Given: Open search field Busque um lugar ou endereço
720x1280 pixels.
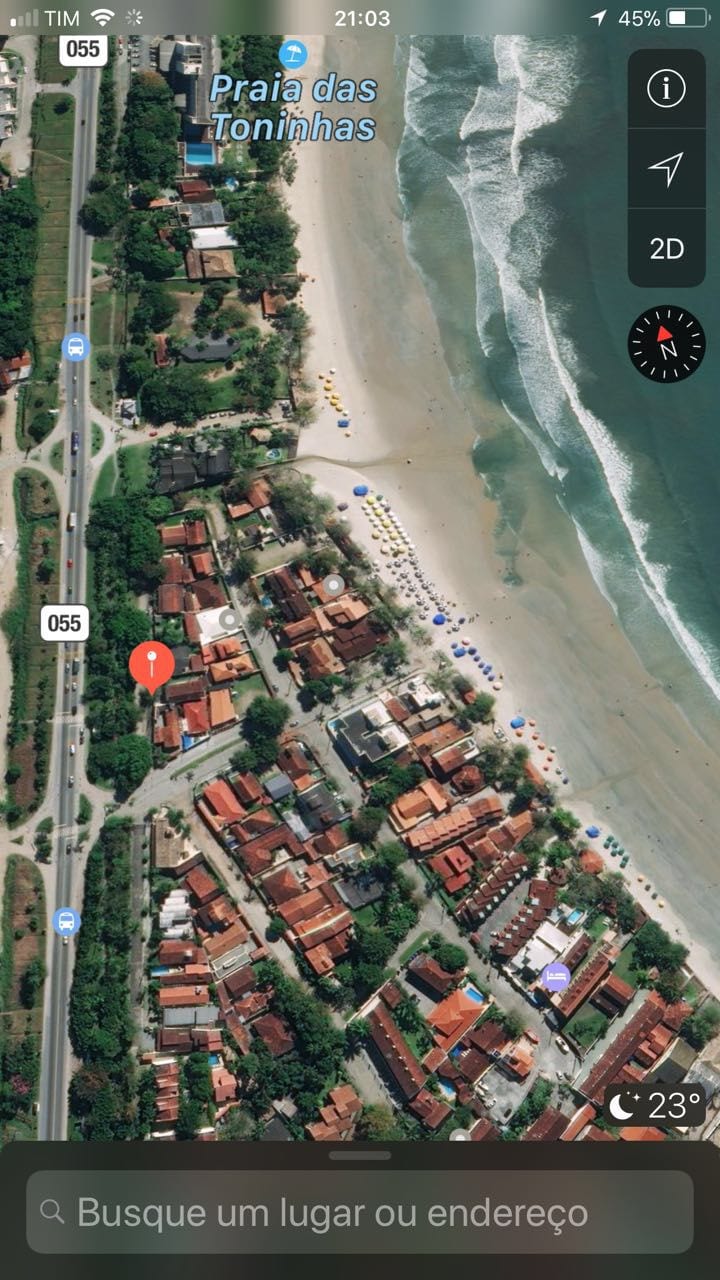Looking at the screenshot, I should click(360, 1212).
